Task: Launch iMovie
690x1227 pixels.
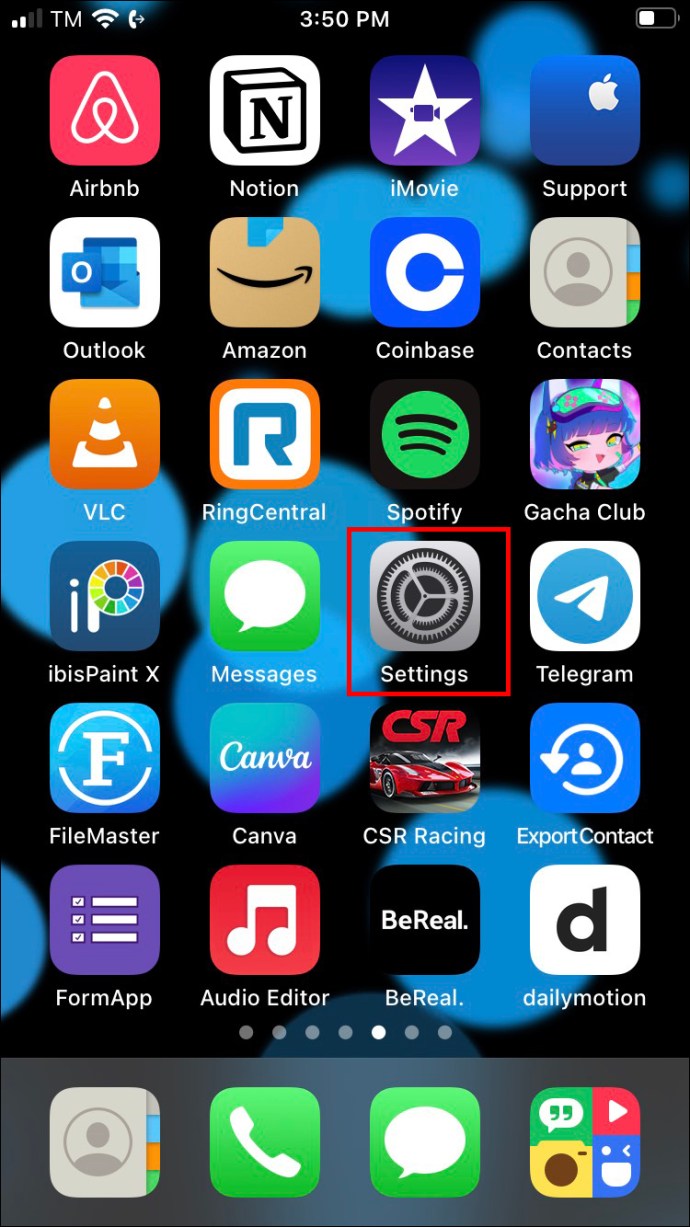Action: [424, 111]
